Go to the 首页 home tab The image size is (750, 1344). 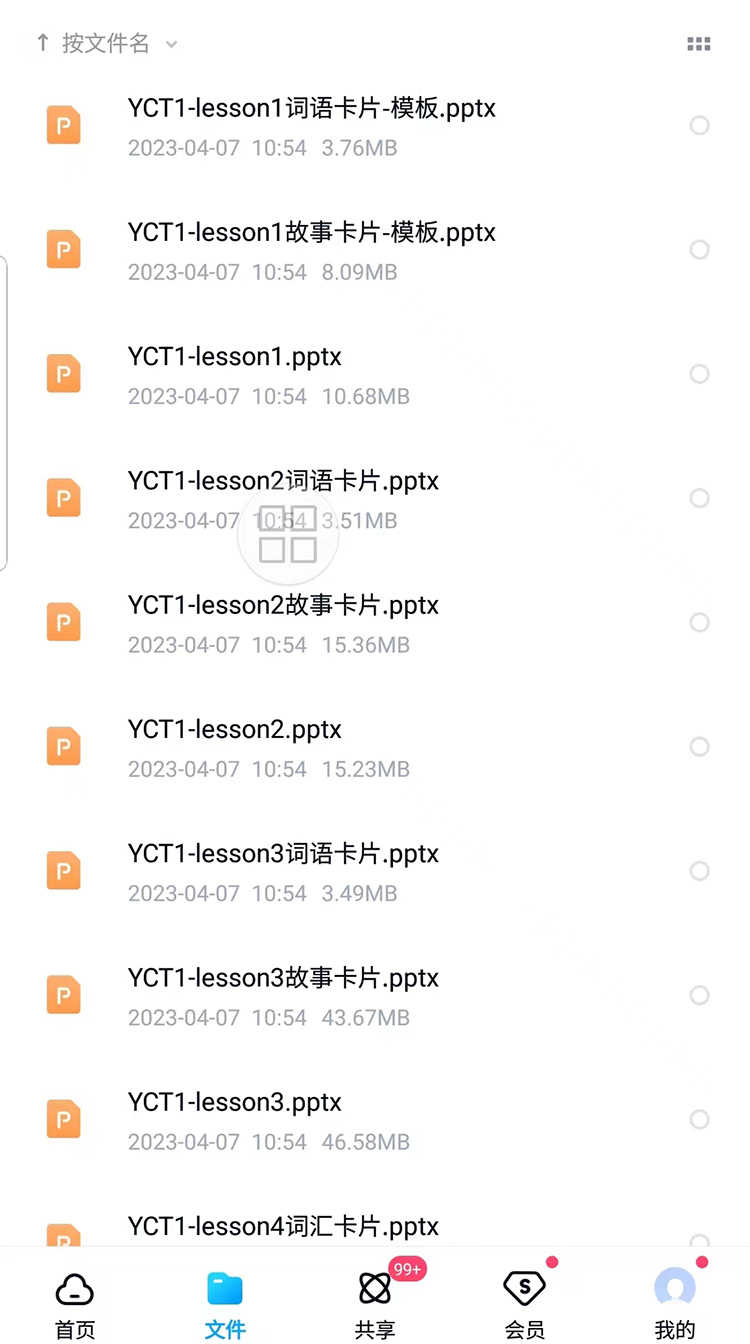(x=75, y=1304)
